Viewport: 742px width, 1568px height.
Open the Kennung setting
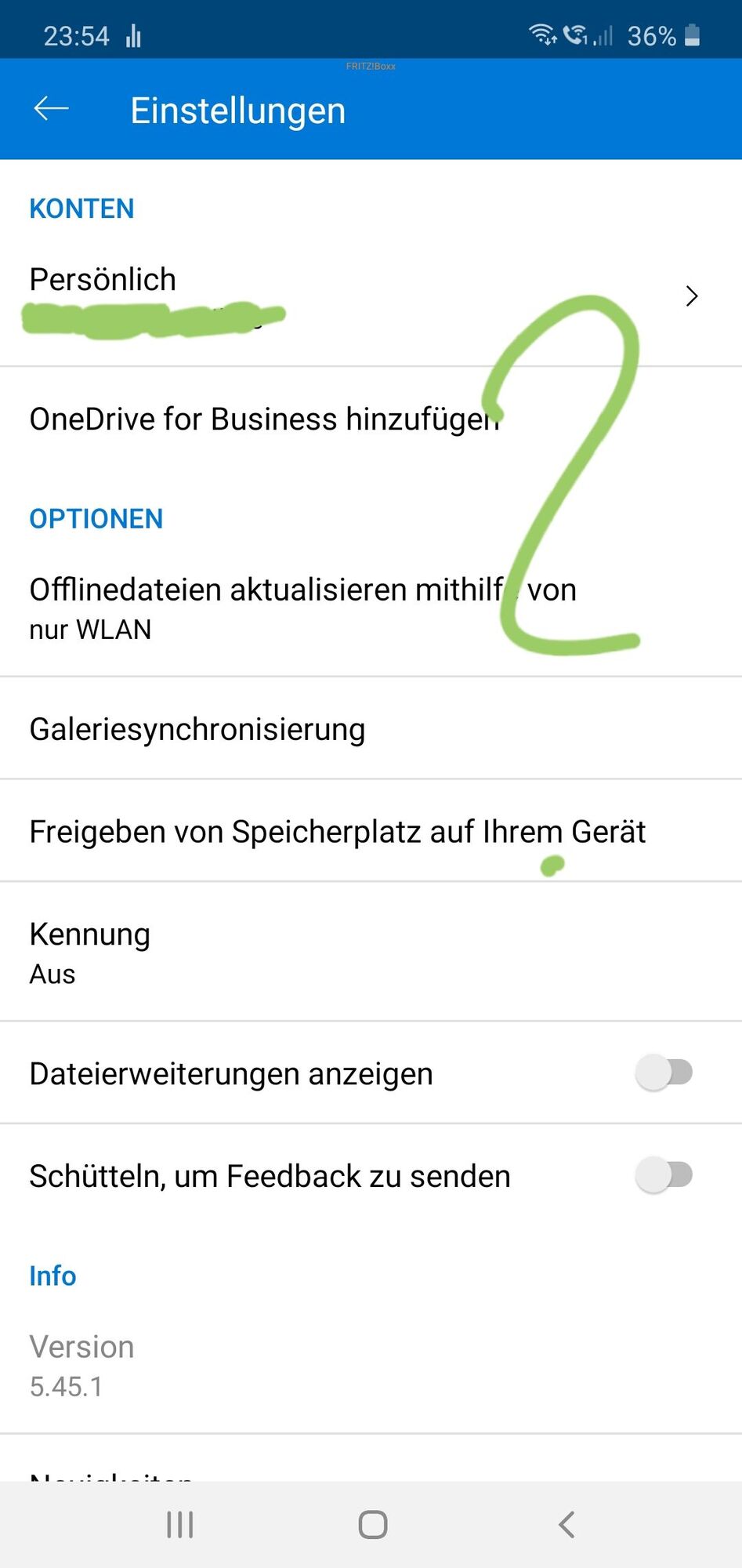click(90, 952)
